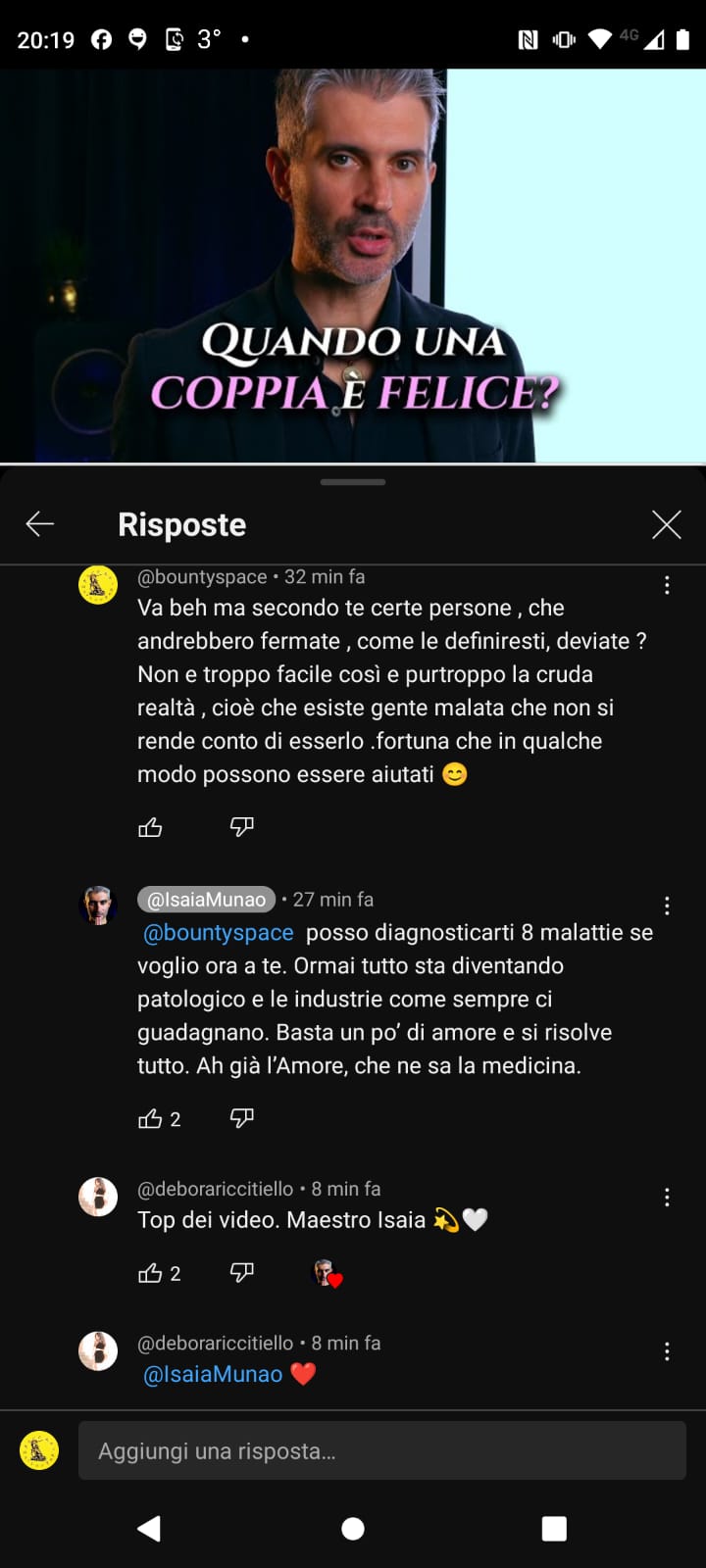
Task: View bountyspace's profile avatar on the comment
Action: pos(98,585)
